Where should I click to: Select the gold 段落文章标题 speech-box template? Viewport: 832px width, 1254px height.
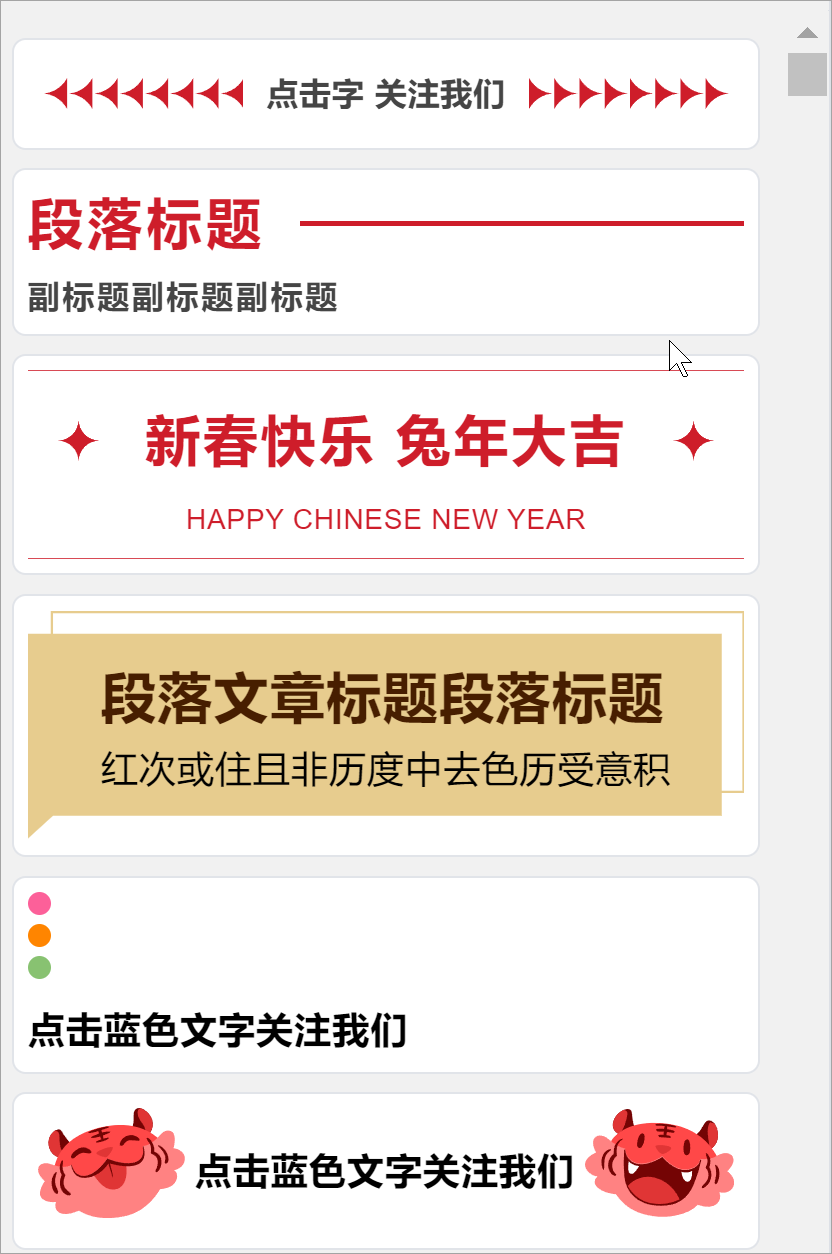(x=385, y=725)
